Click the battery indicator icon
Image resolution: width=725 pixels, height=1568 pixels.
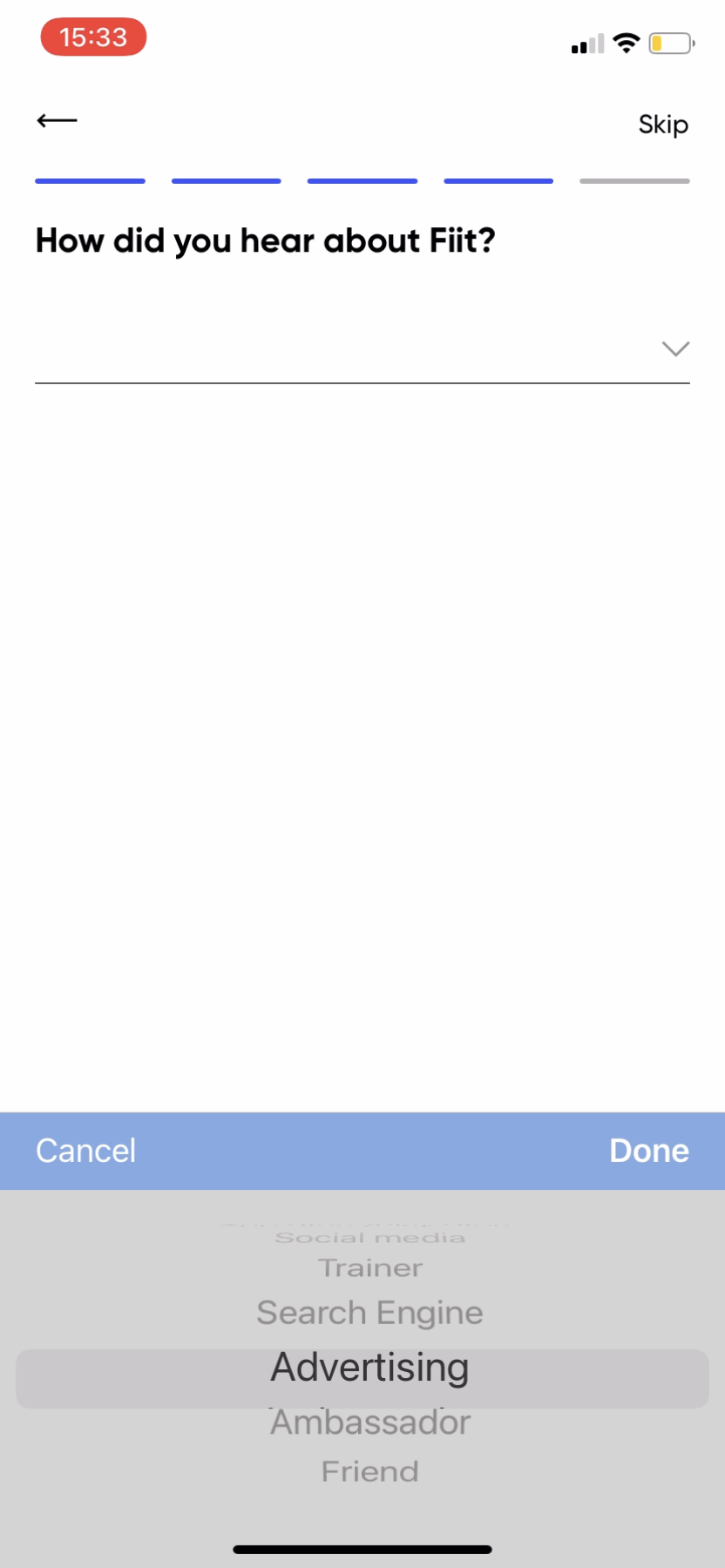pos(667,42)
